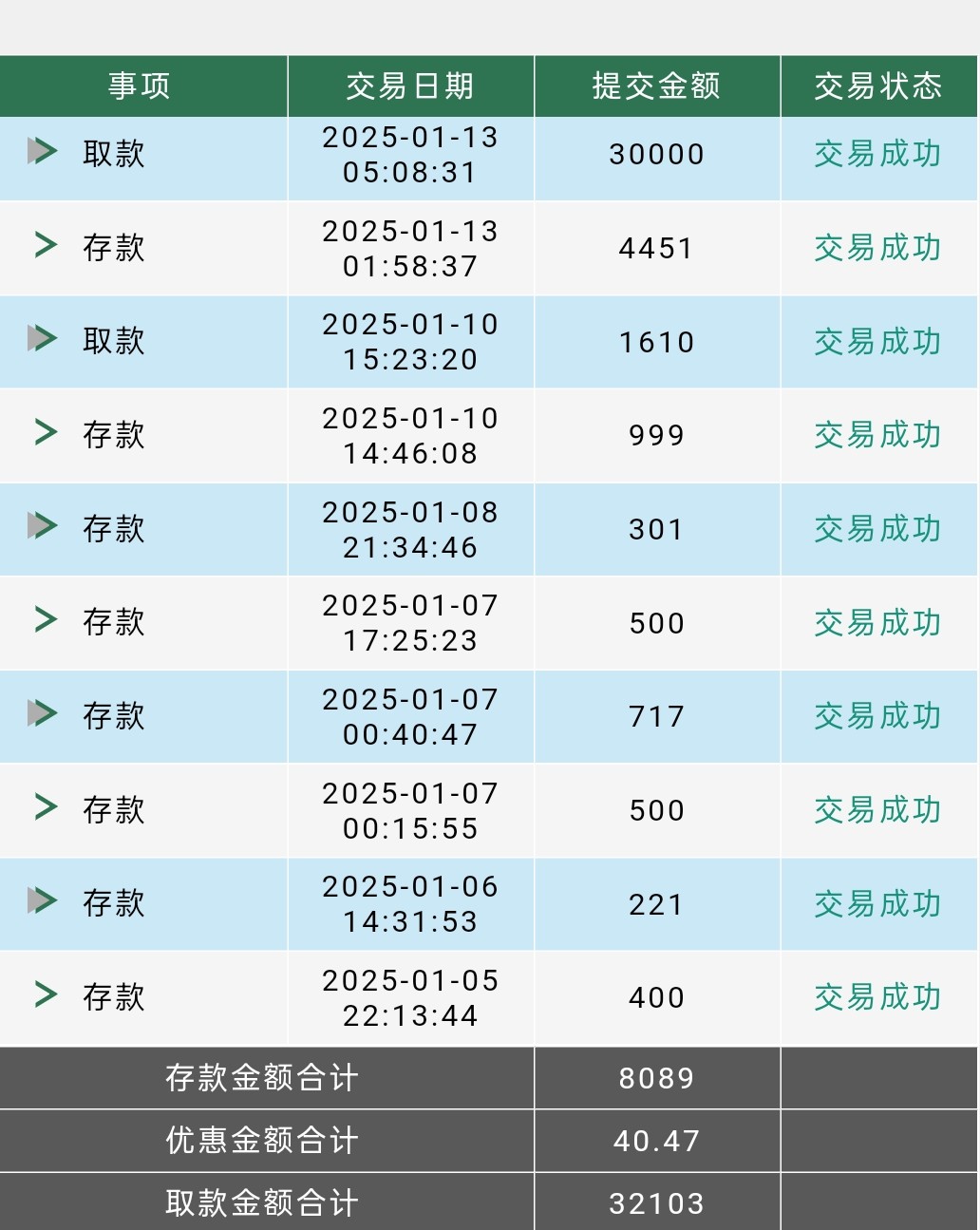Show details for the 存款 of 301
980x1230 pixels.
point(43,525)
